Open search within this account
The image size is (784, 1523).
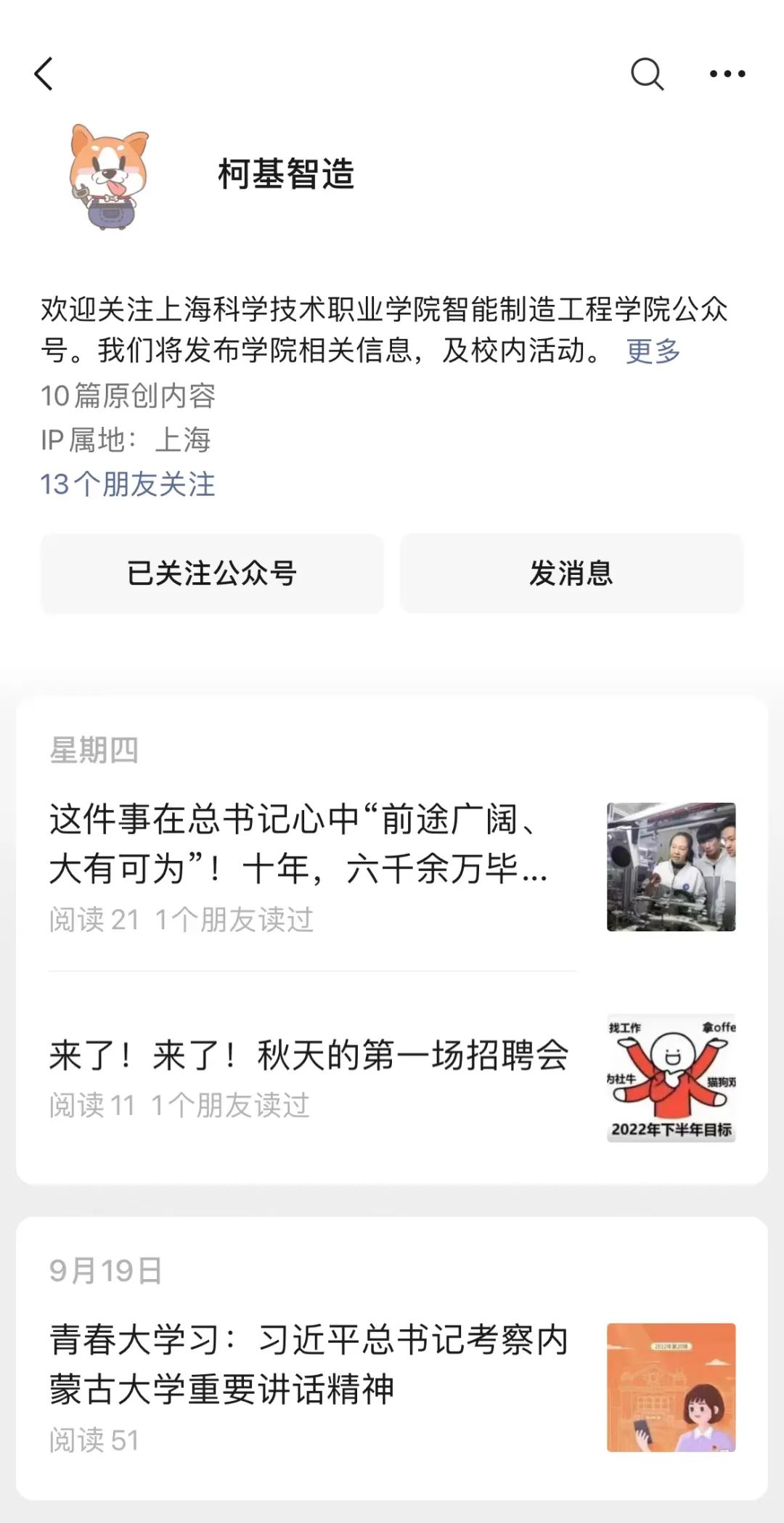(647, 74)
